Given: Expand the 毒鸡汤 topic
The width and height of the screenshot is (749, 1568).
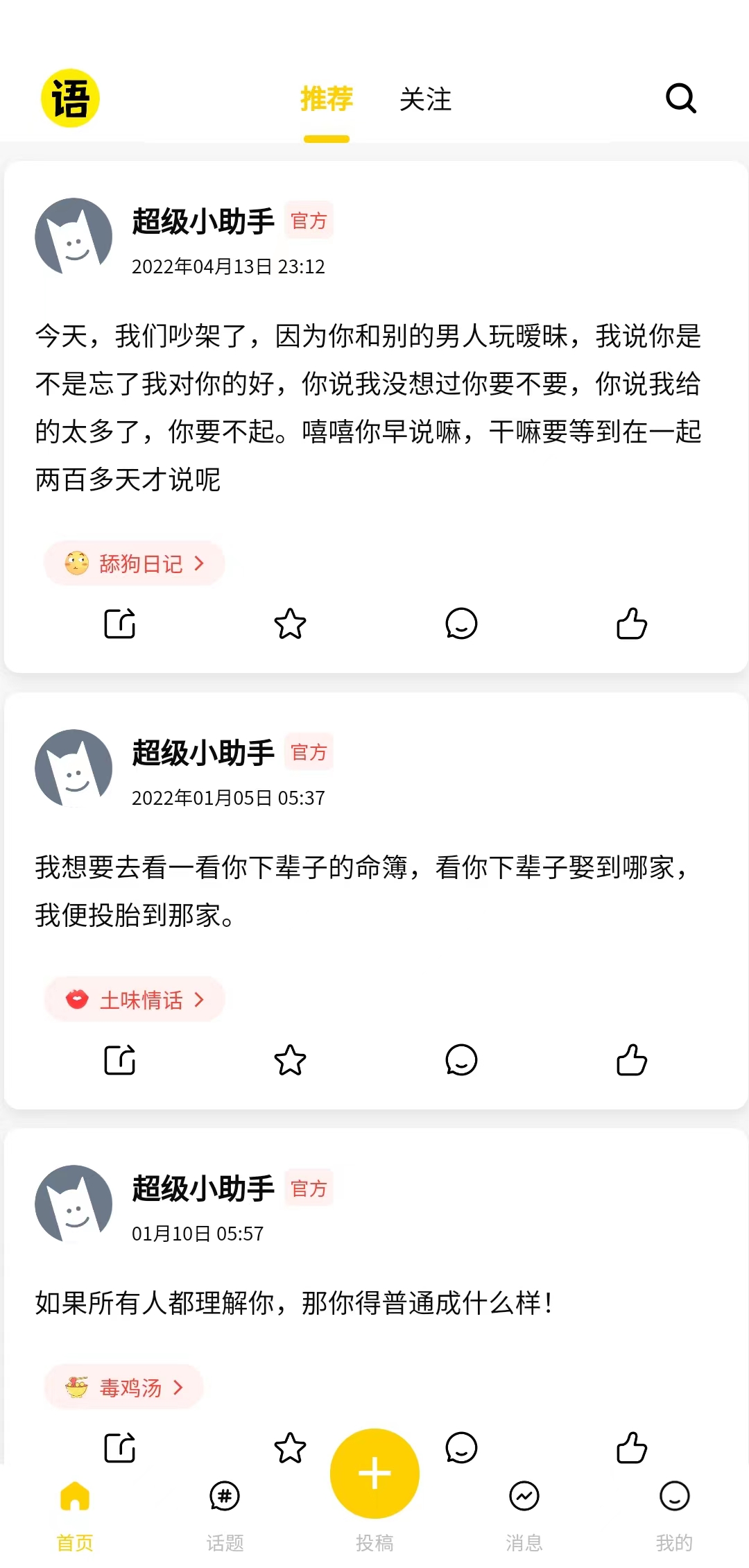Looking at the screenshot, I should point(123,1388).
